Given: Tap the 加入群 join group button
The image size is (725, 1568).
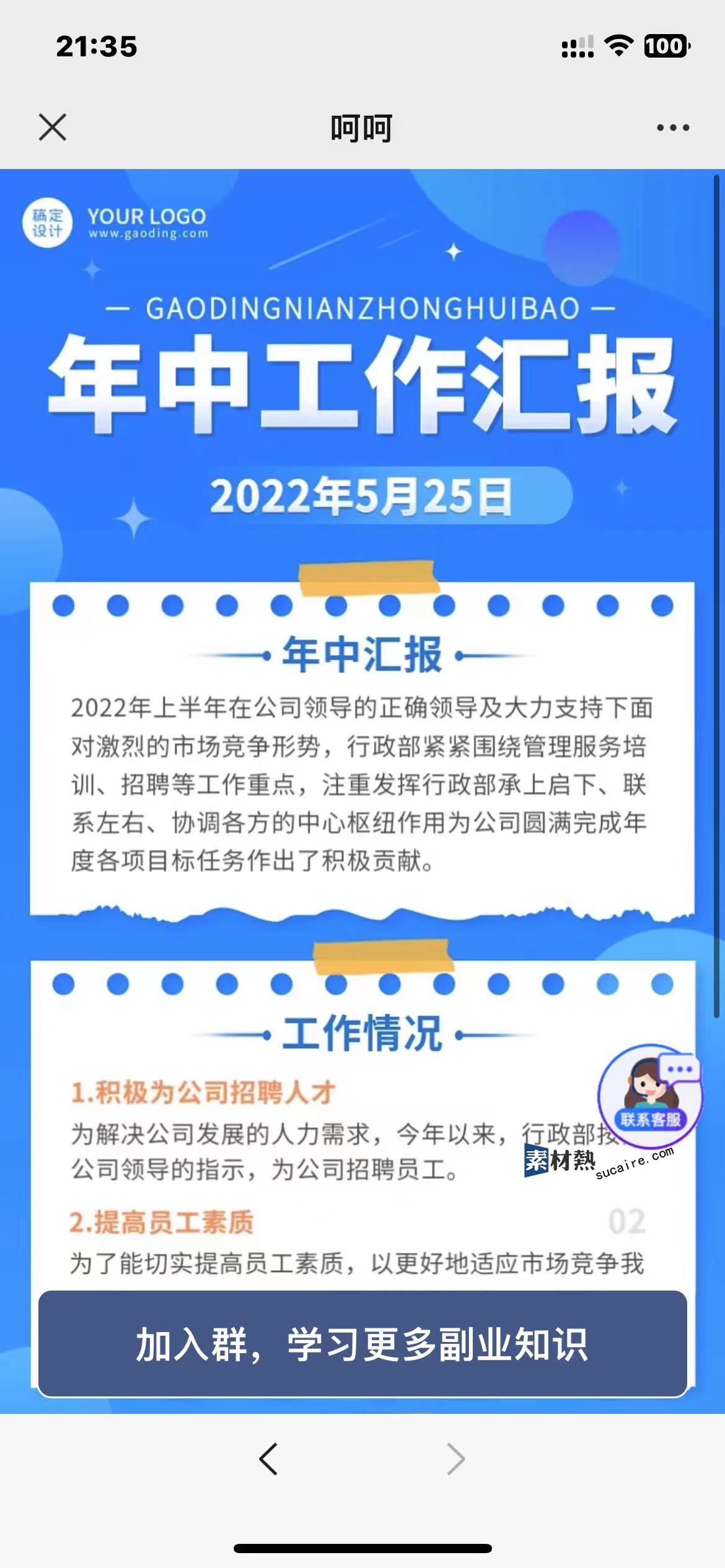Looking at the screenshot, I should click(x=362, y=1344).
